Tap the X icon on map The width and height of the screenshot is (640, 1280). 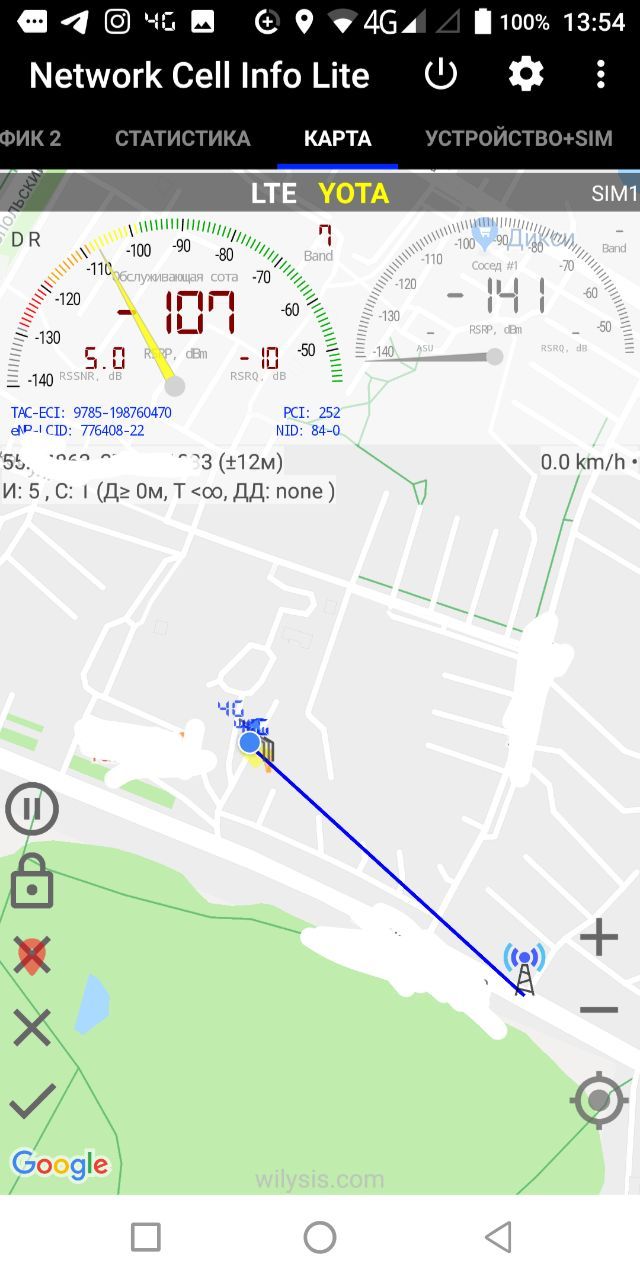[x=32, y=1028]
